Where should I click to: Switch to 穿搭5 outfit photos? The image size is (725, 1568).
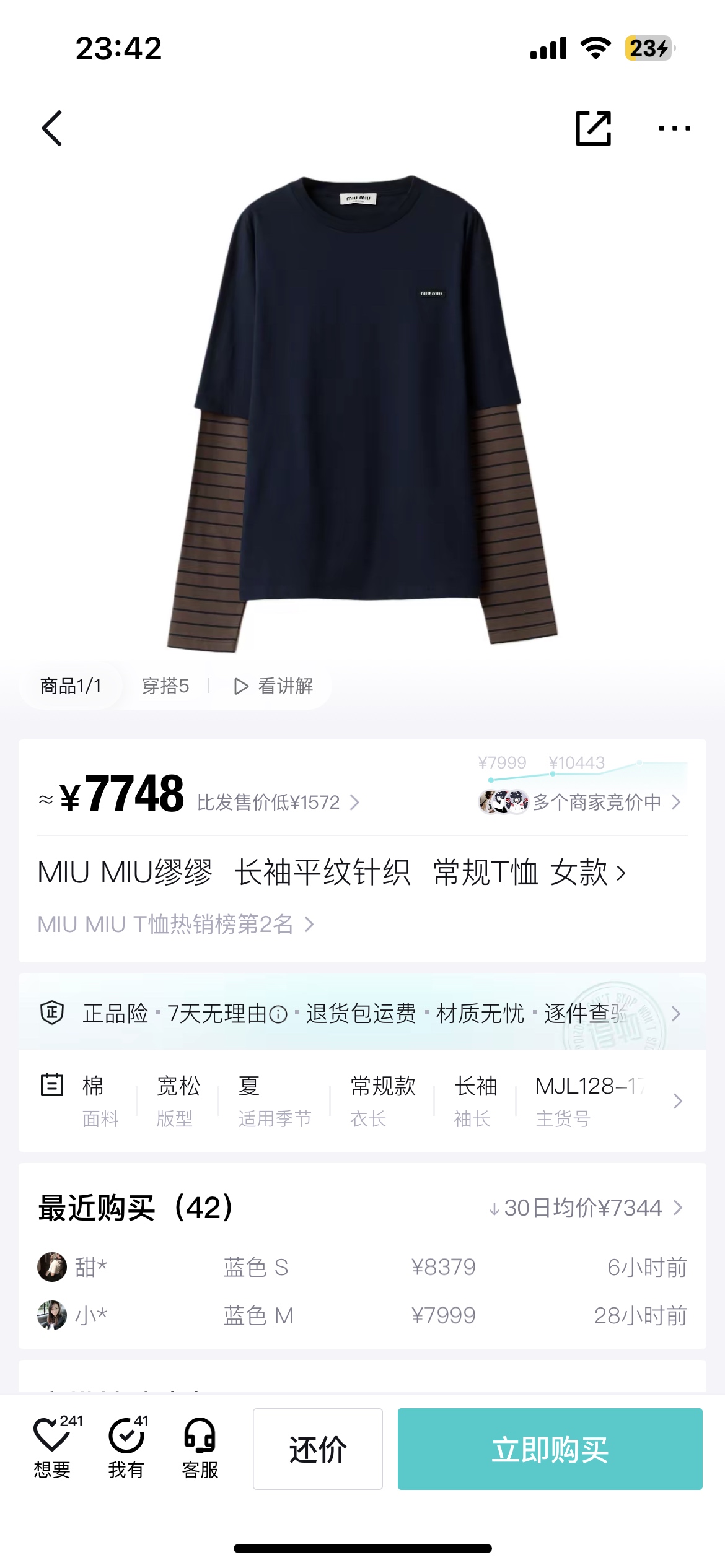[x=165, y=686]
